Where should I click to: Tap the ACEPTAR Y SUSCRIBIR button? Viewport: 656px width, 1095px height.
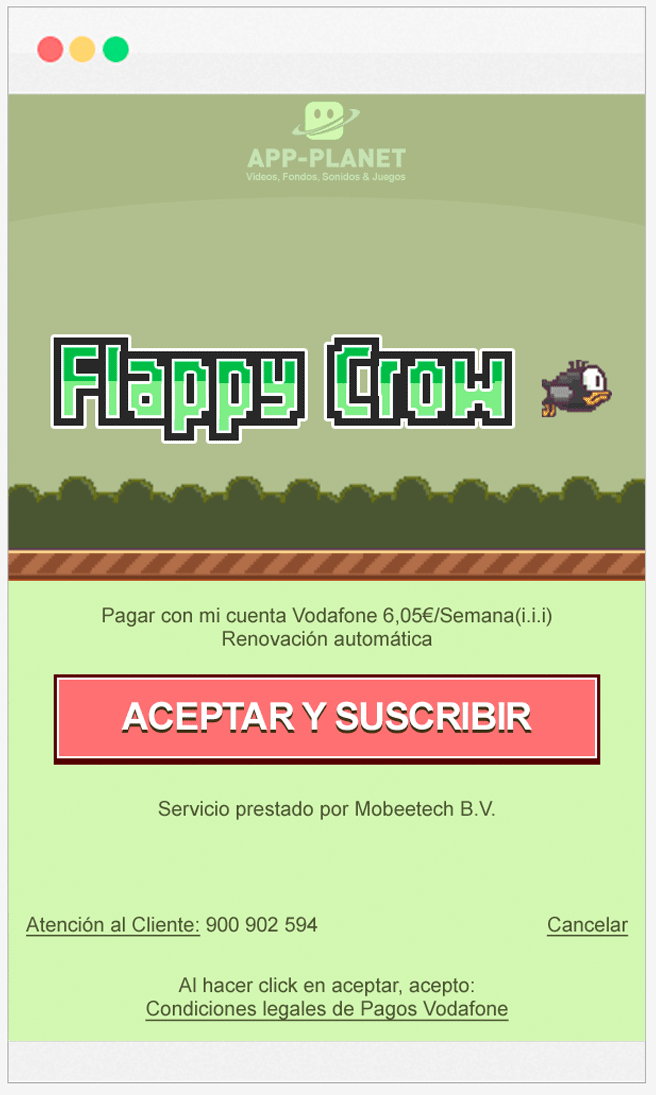pyautogui.click(x=326, y=718)
